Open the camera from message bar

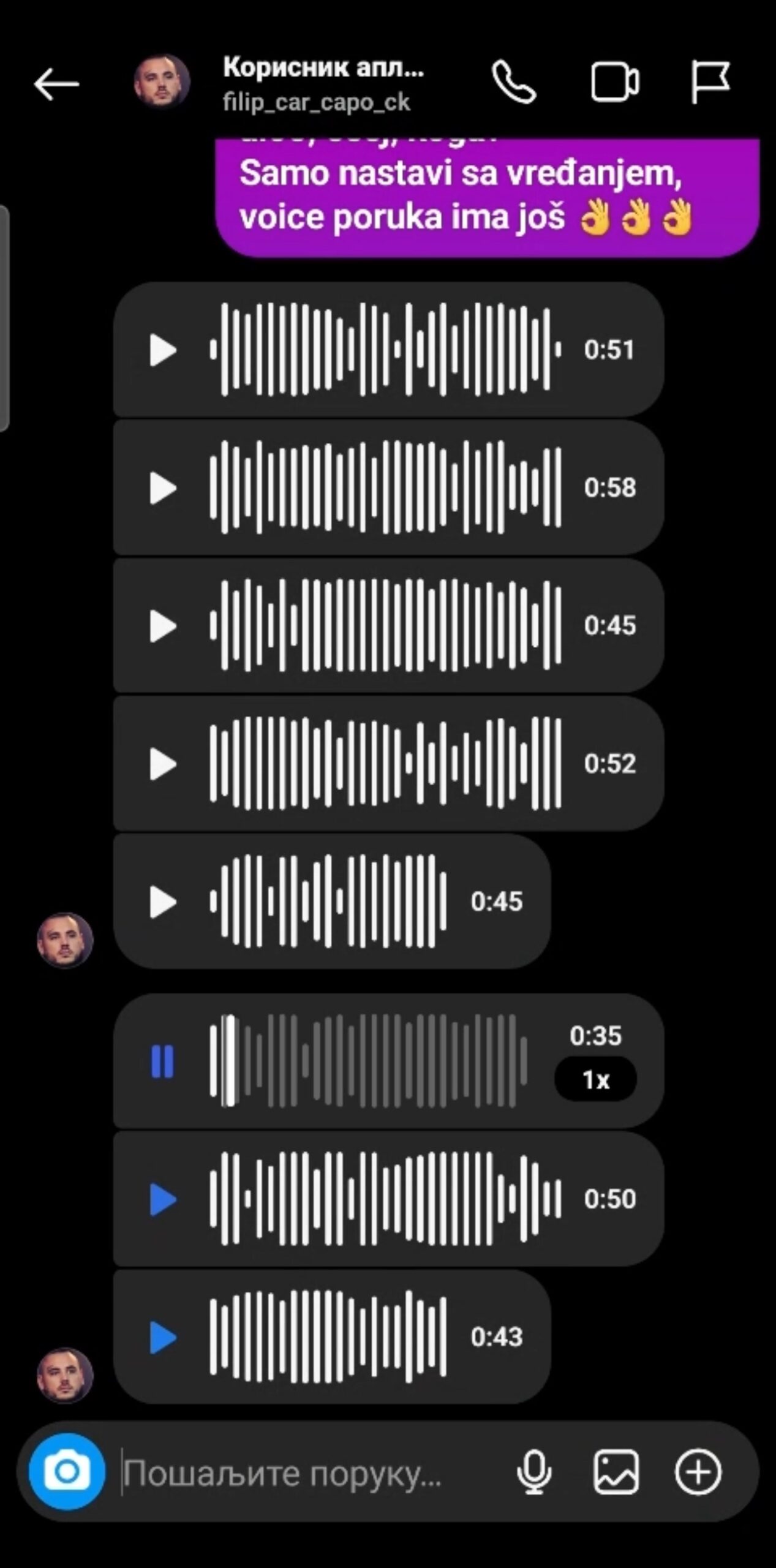(x=67, y=1472)
